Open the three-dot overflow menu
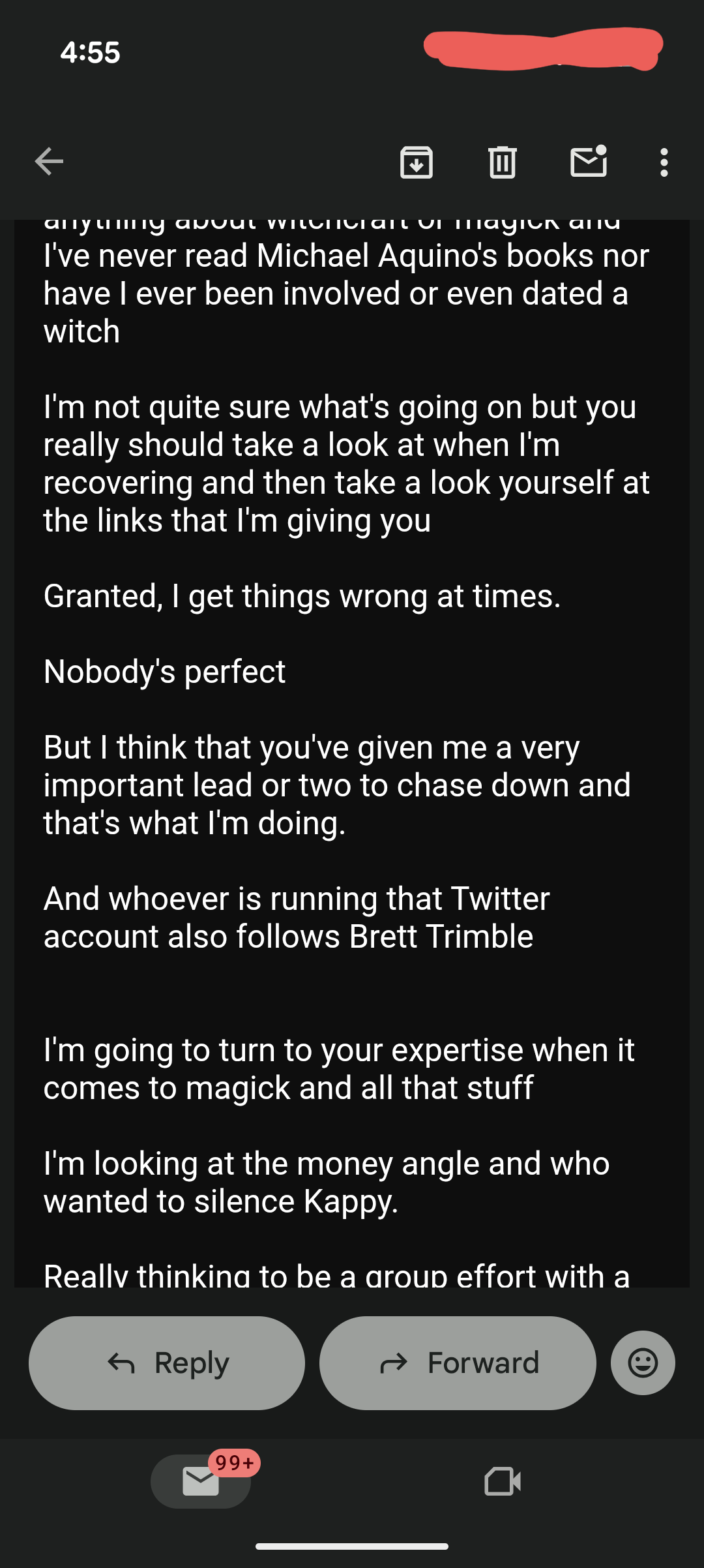The height and width of the screenshot is (1568, 704). 664,162
